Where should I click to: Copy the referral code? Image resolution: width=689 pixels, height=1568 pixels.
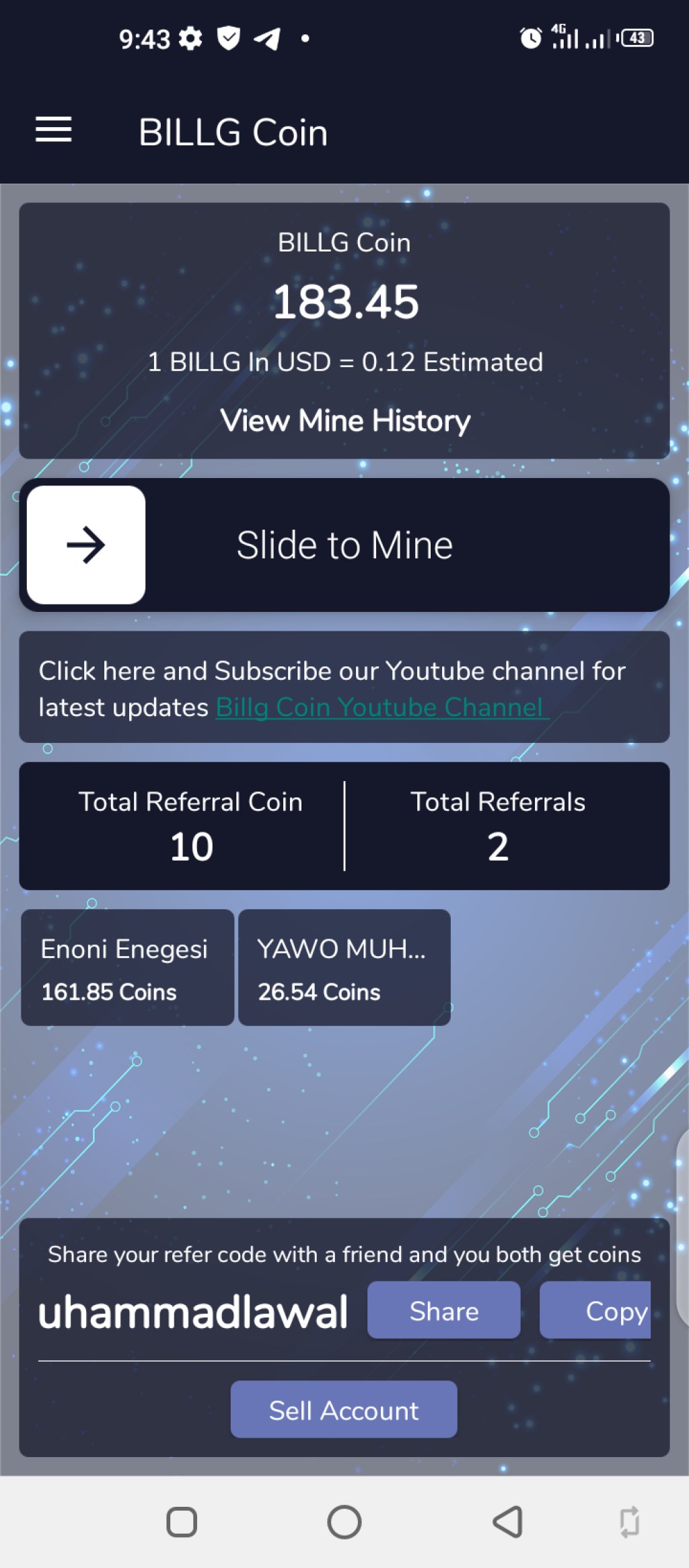(596, 1310)
